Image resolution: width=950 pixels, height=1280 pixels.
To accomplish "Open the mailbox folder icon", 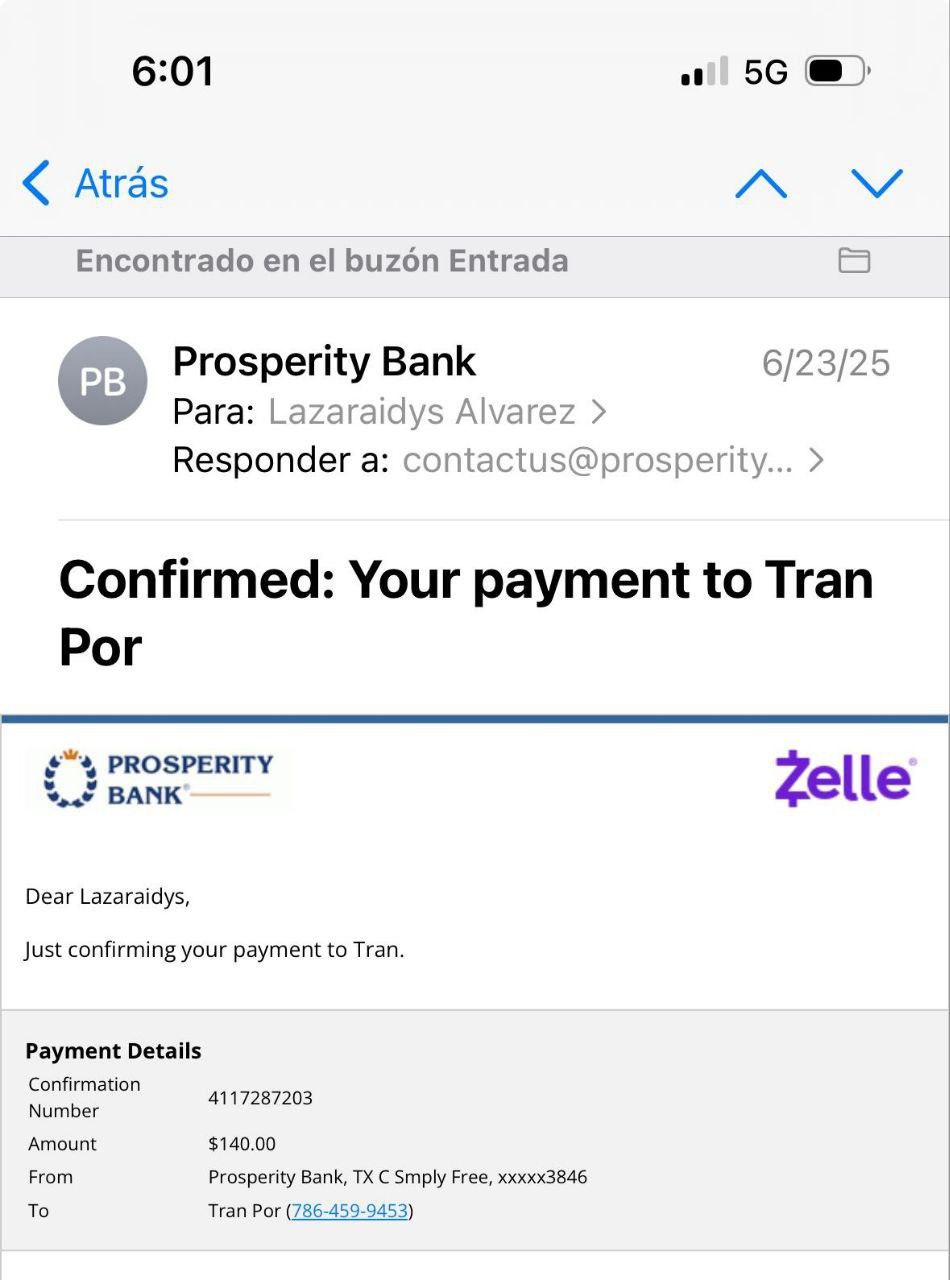I will [853, 261].
